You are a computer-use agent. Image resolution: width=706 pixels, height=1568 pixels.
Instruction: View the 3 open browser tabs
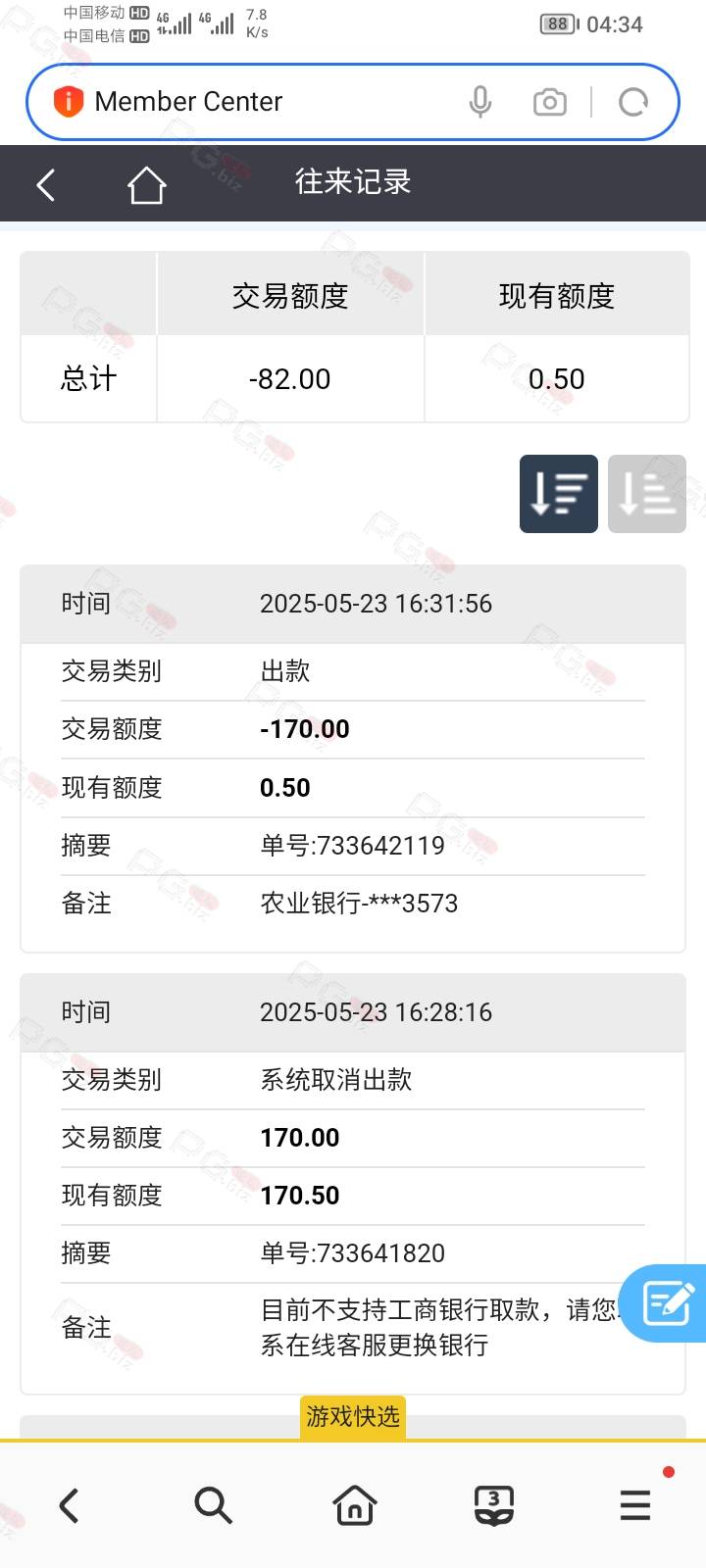[494, 1505]
